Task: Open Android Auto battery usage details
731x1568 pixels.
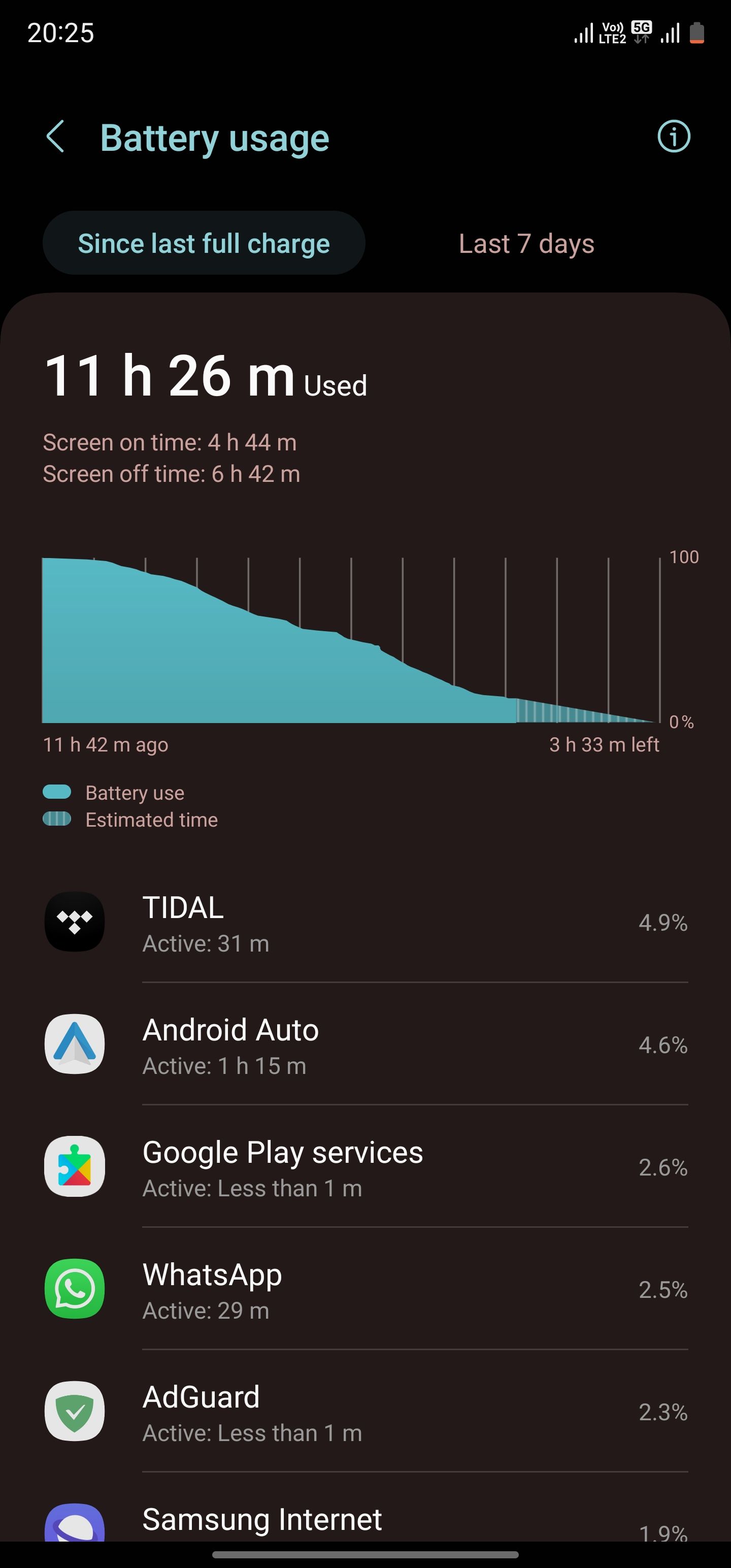Action: [365, 1044]
